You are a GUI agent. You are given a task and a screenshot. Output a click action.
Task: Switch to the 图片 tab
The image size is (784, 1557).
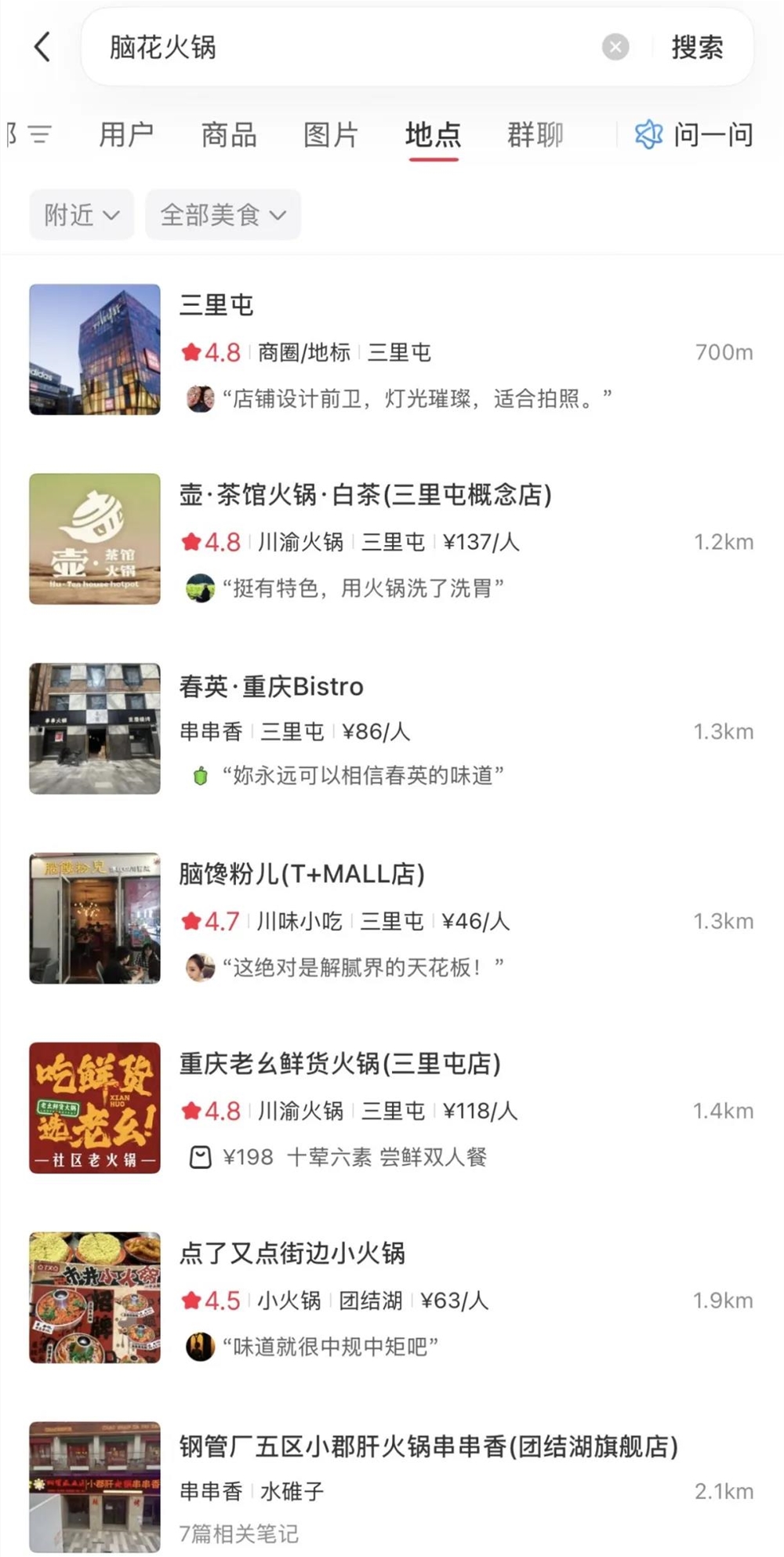(x=332, y=134)
